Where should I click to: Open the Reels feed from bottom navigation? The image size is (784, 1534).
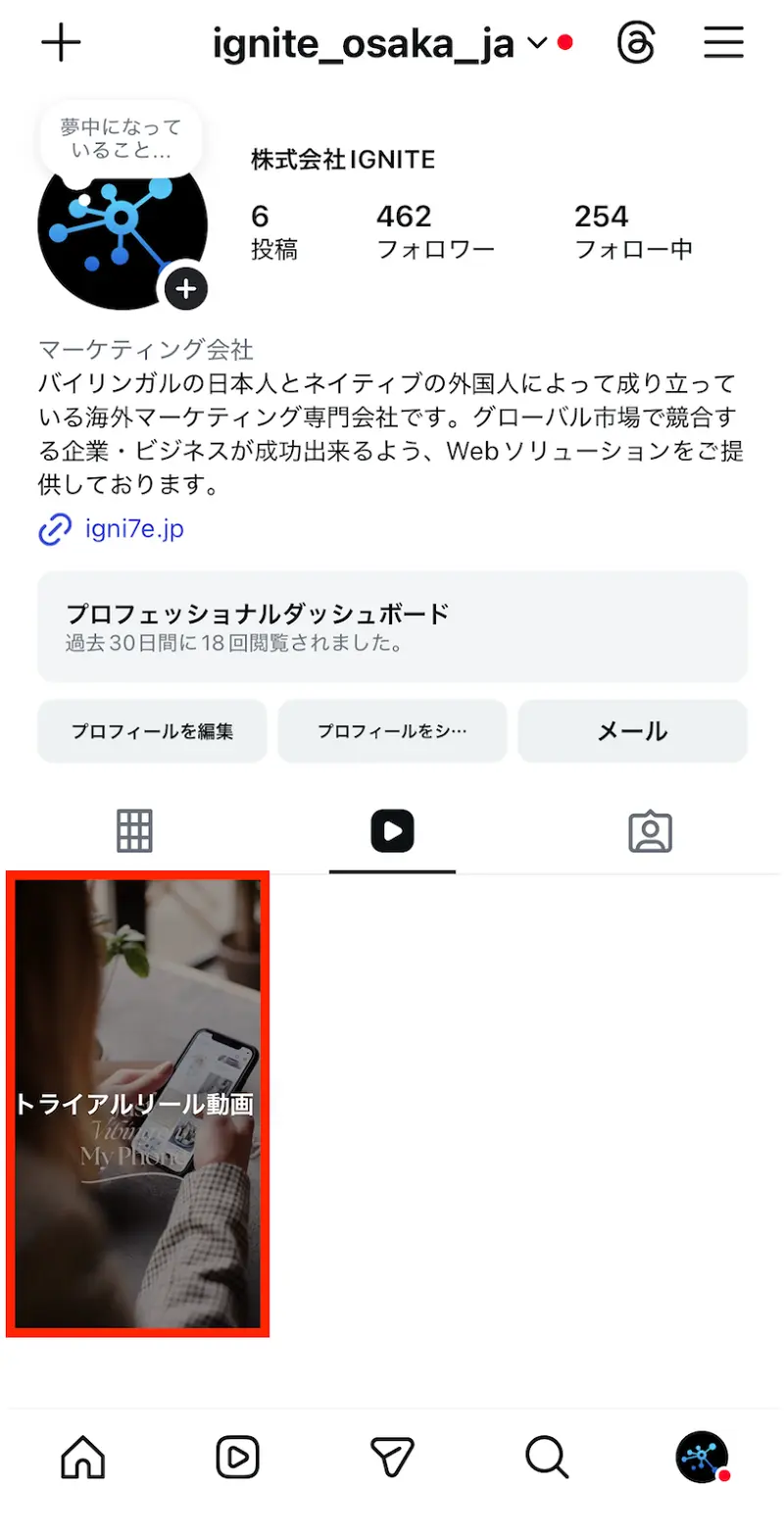click(x=237, y=1458)
